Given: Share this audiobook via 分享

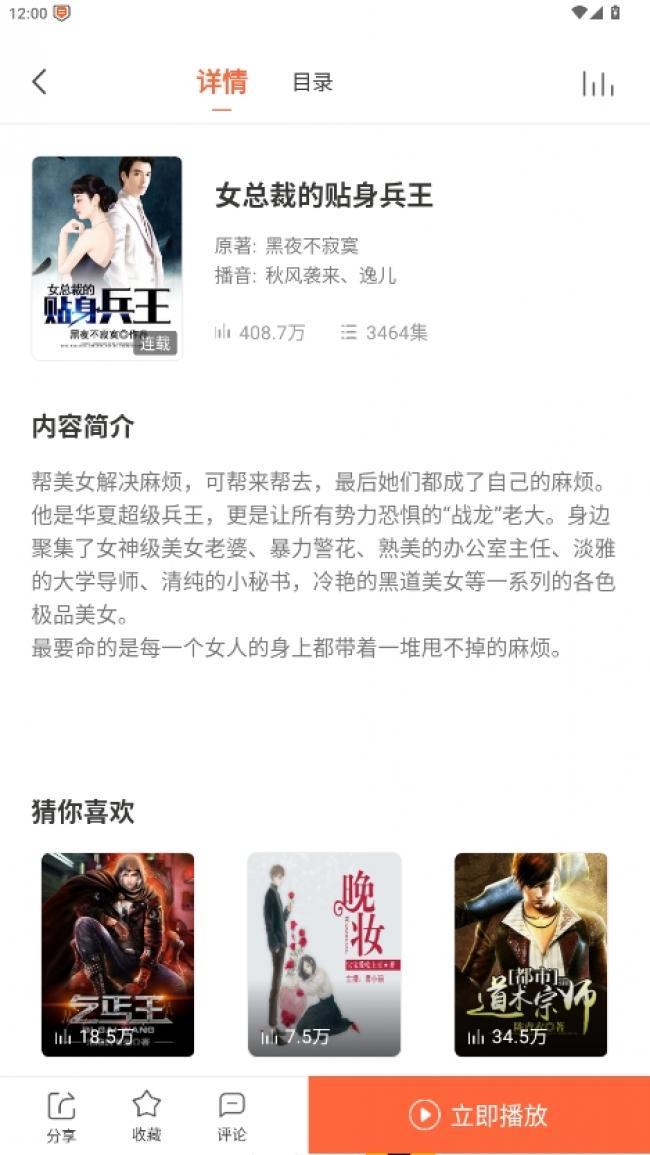Looking at the screenshot, I should coord(62,1115).
